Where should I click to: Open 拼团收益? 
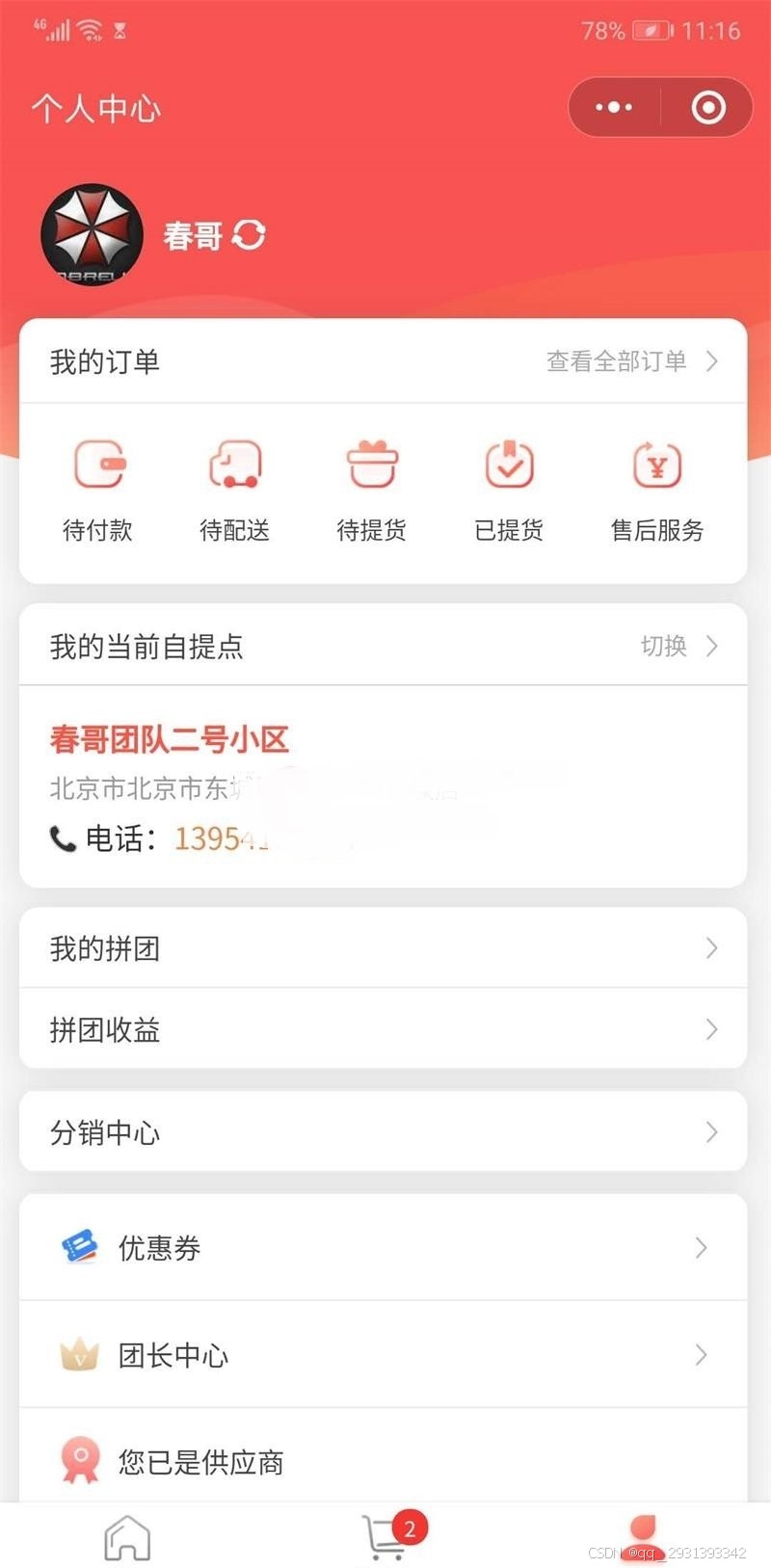pos(383,1029)
